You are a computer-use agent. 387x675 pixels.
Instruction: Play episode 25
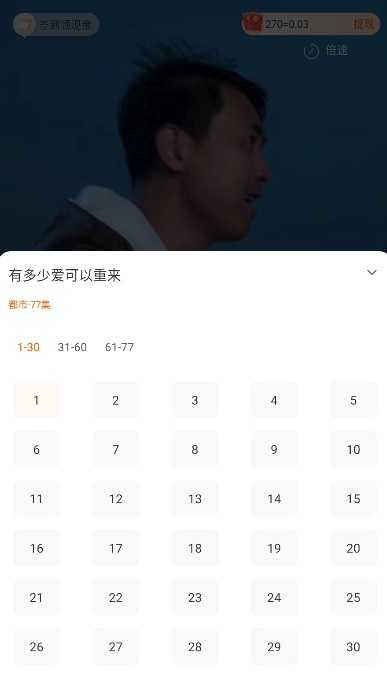click(x=353, y=597)
